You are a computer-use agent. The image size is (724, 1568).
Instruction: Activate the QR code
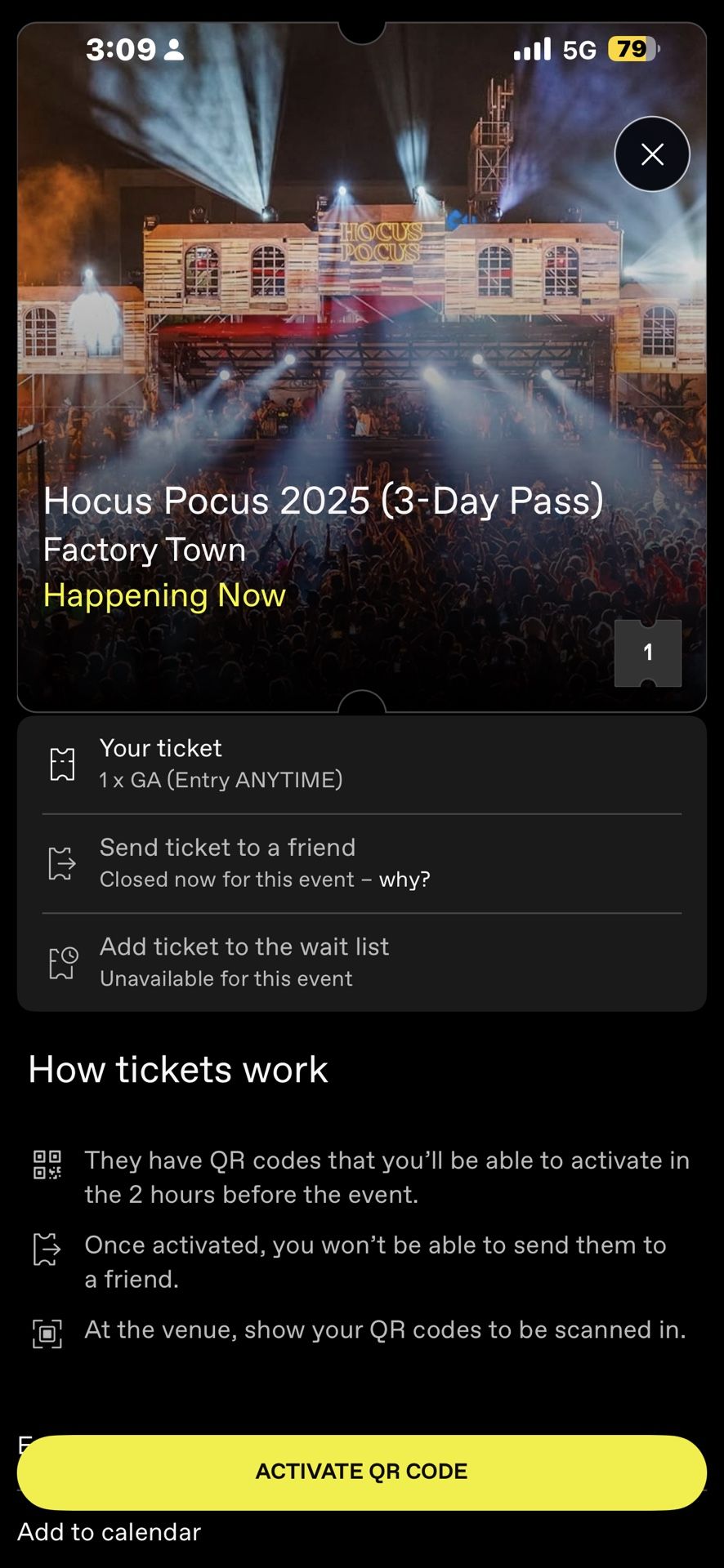[x=361, y=1471]
